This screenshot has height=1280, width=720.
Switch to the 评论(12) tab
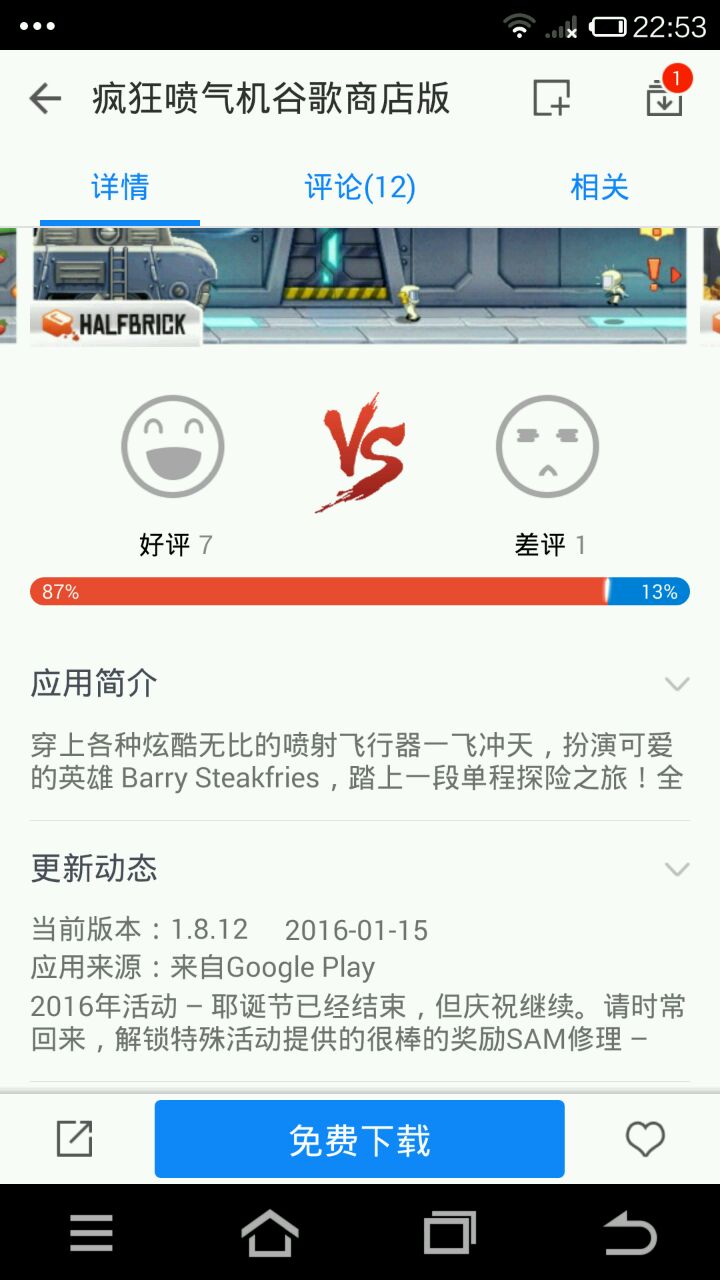(359, 187)
